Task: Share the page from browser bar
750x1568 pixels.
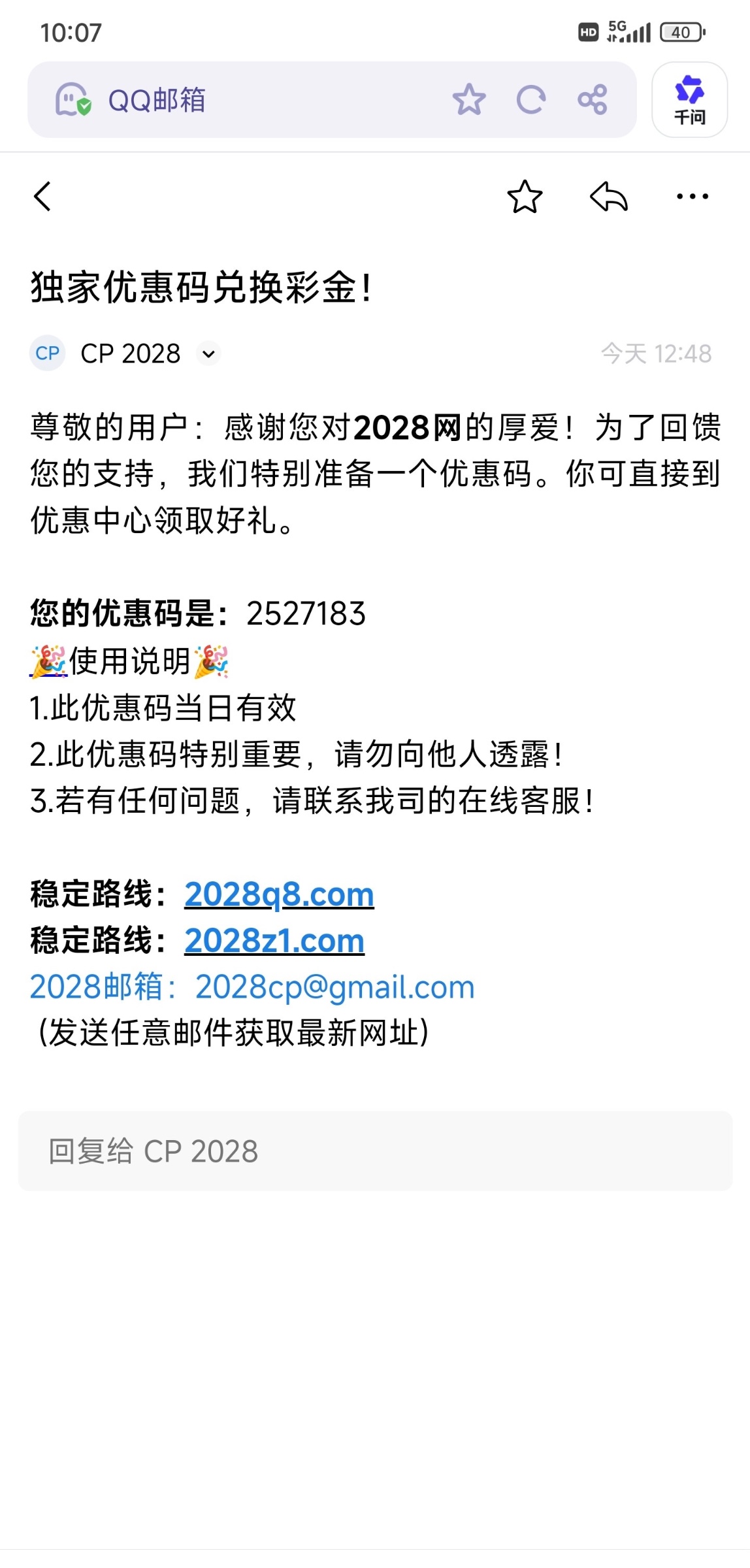Action: [x=592, y=100]
